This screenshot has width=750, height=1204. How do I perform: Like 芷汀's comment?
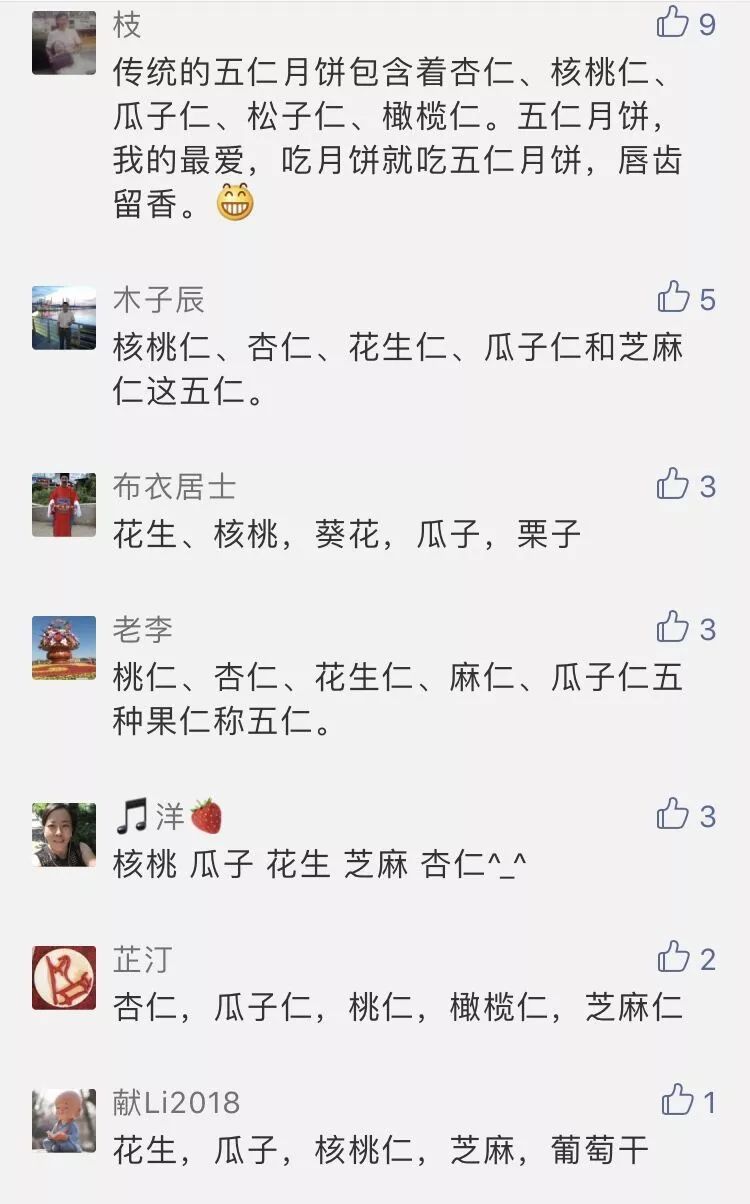673,958
